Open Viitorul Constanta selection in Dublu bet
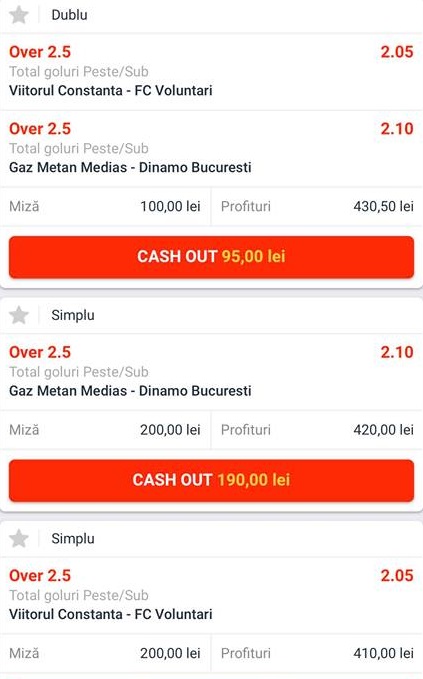423x679 pixels. click(x=211, y=71)
